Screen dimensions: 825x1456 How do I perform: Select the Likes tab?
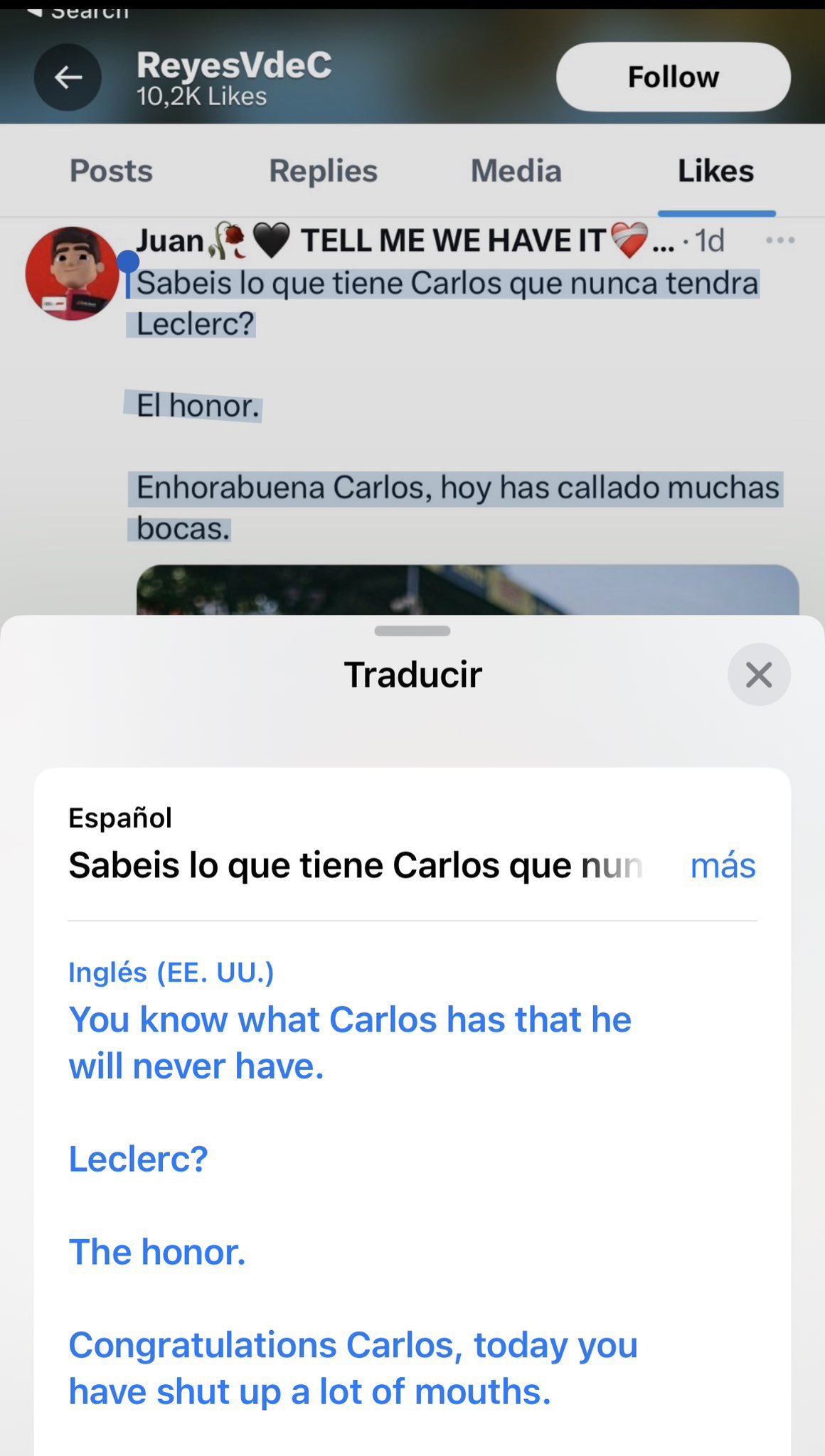click(x=715, y=171)
